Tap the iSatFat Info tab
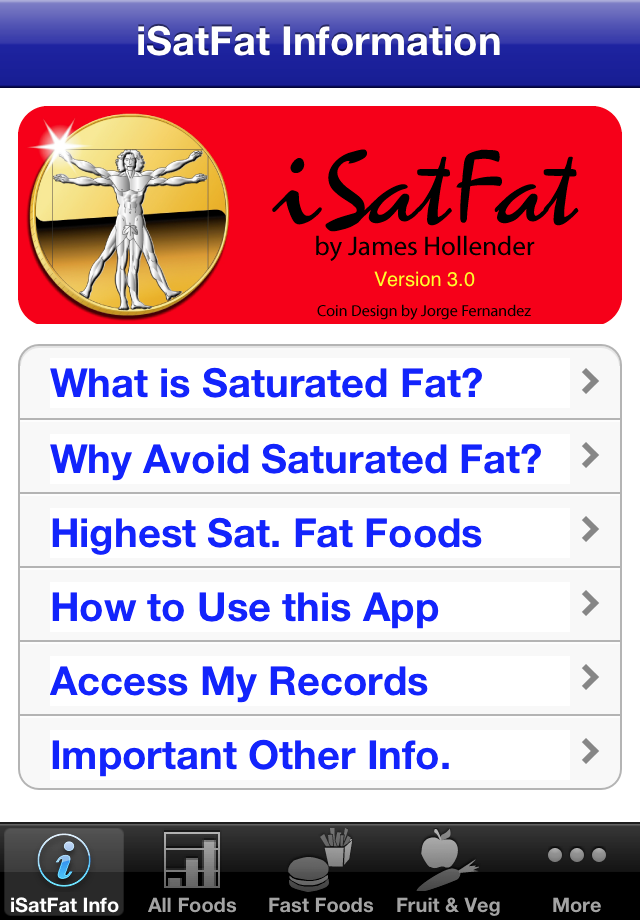Screen dimensions: 640x920 [x=64, y=873]
